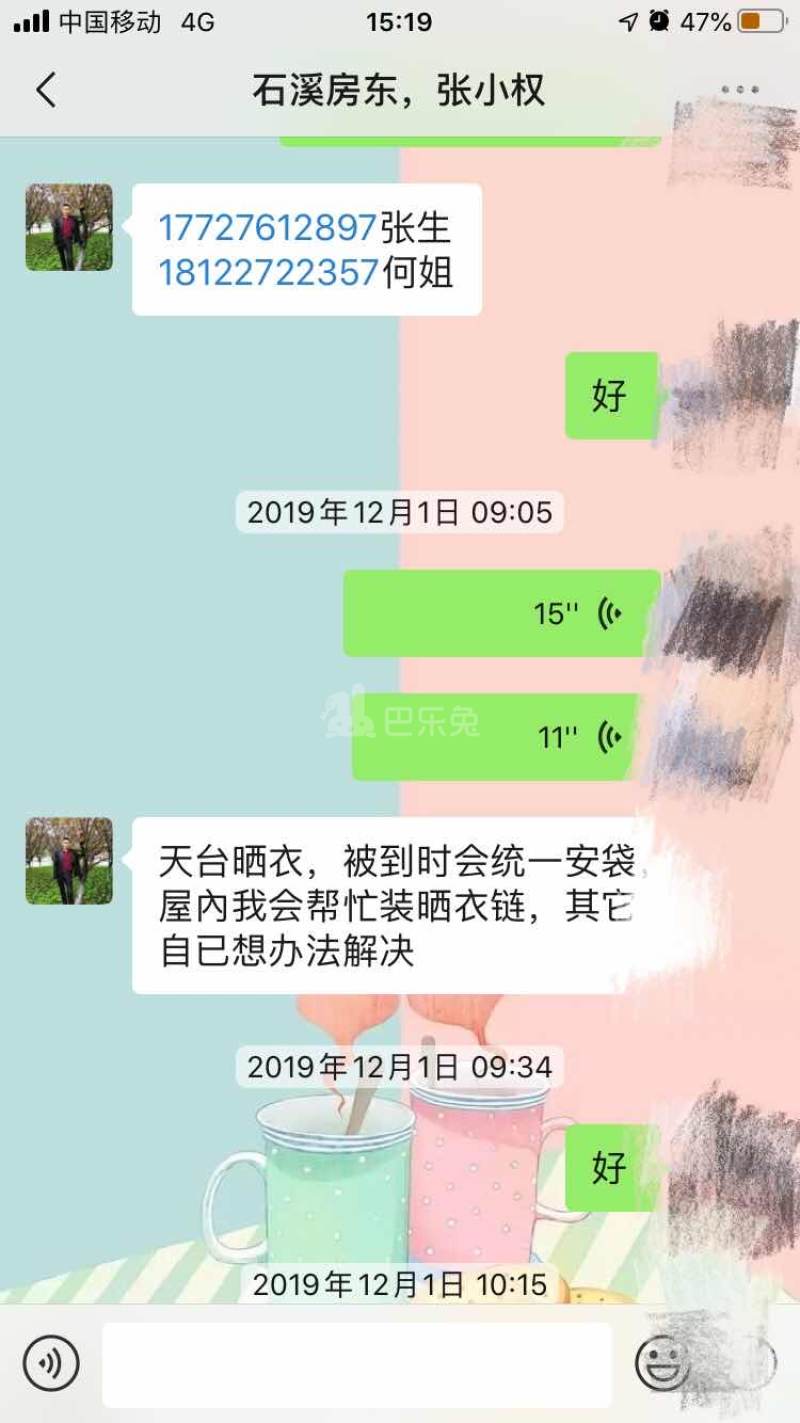
Task: Open the landlord's avatar beside phone numbers
Action: pyautogui.click(x=69, y=228)
